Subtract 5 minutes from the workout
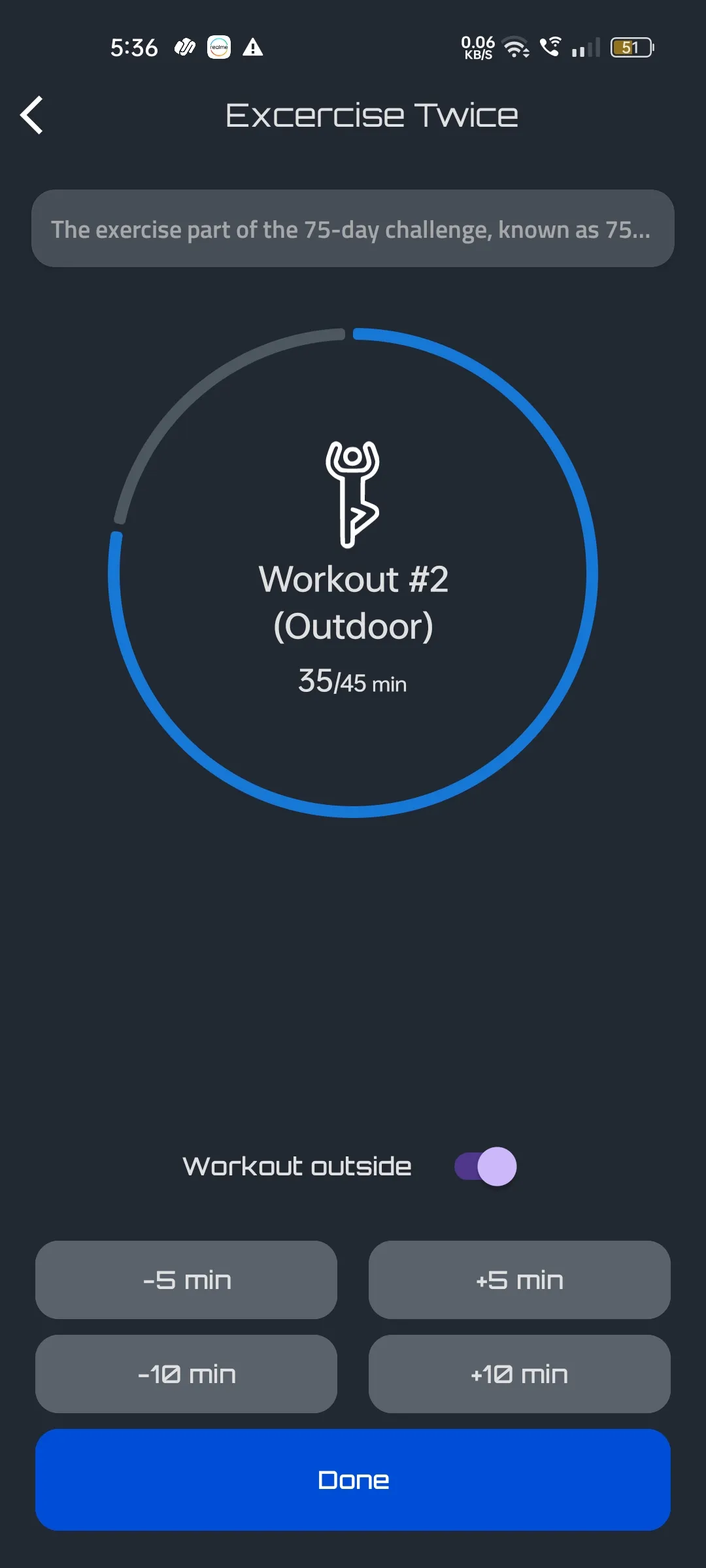Image resolution: width=706 pixels, height=1568 pixels. (x=186, y=1280)
